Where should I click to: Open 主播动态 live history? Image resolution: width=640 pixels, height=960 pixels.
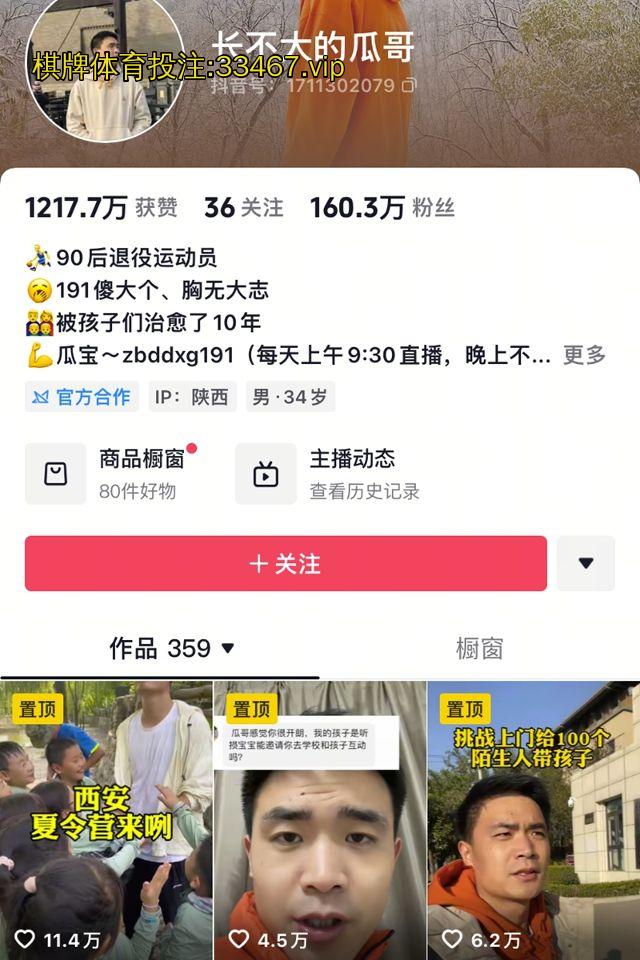330,473
